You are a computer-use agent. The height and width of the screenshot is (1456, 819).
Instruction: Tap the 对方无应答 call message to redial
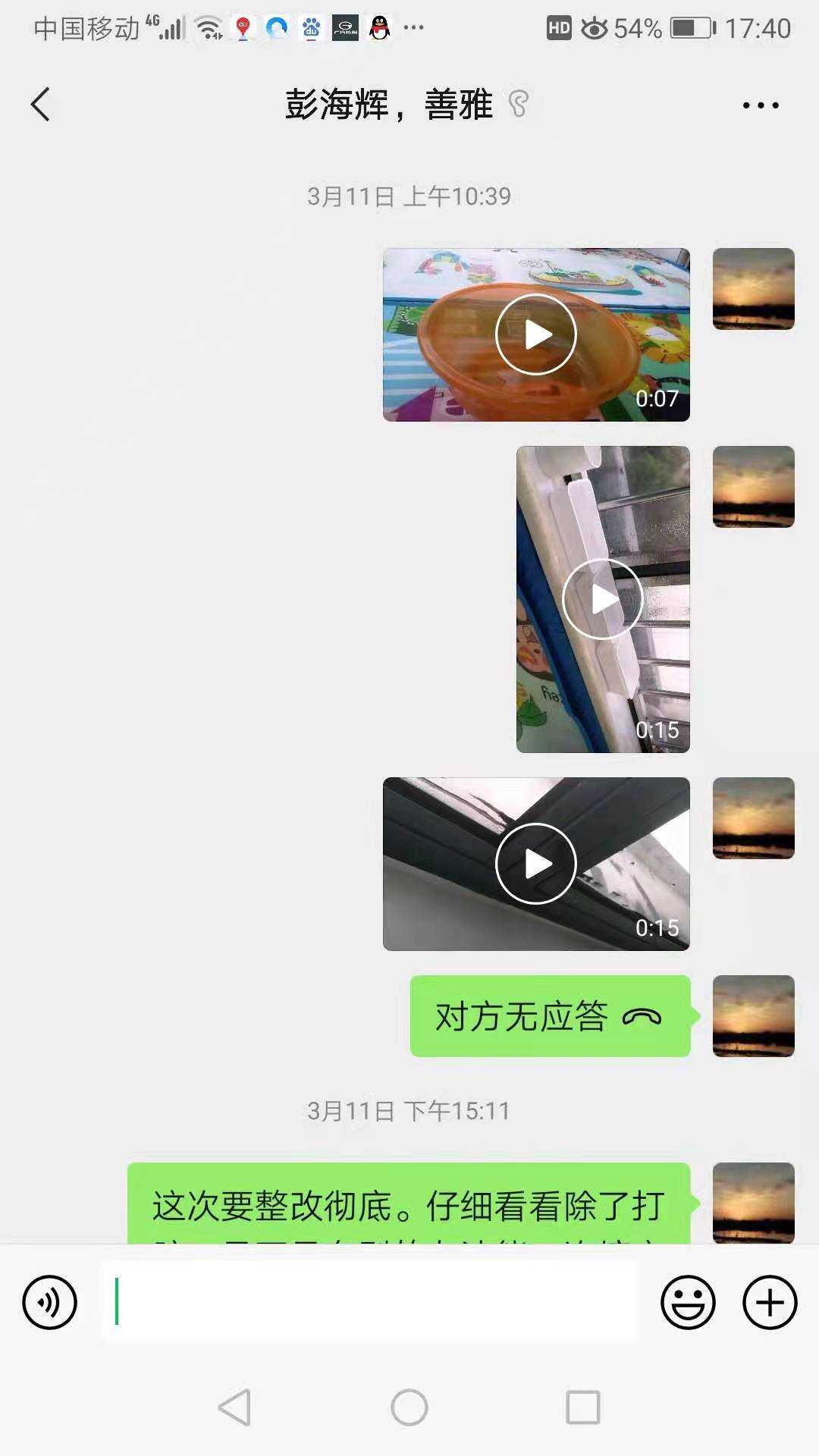pos(549,1016)
